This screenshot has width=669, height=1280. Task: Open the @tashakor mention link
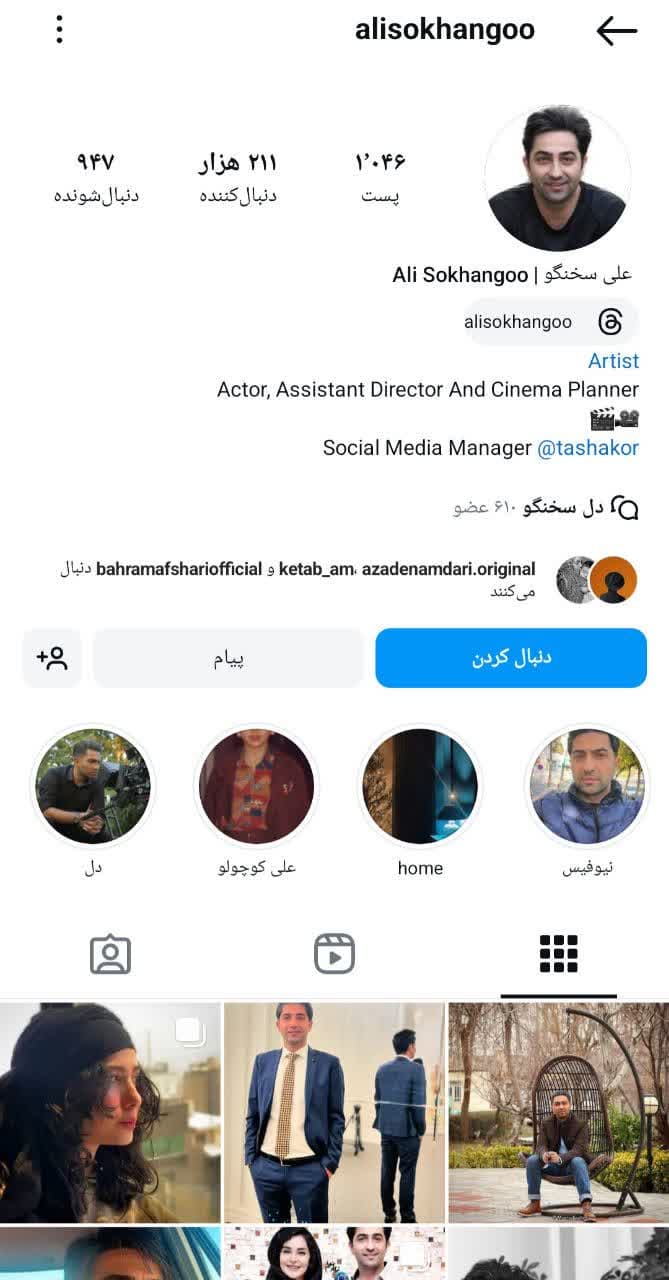click(588, 448)
